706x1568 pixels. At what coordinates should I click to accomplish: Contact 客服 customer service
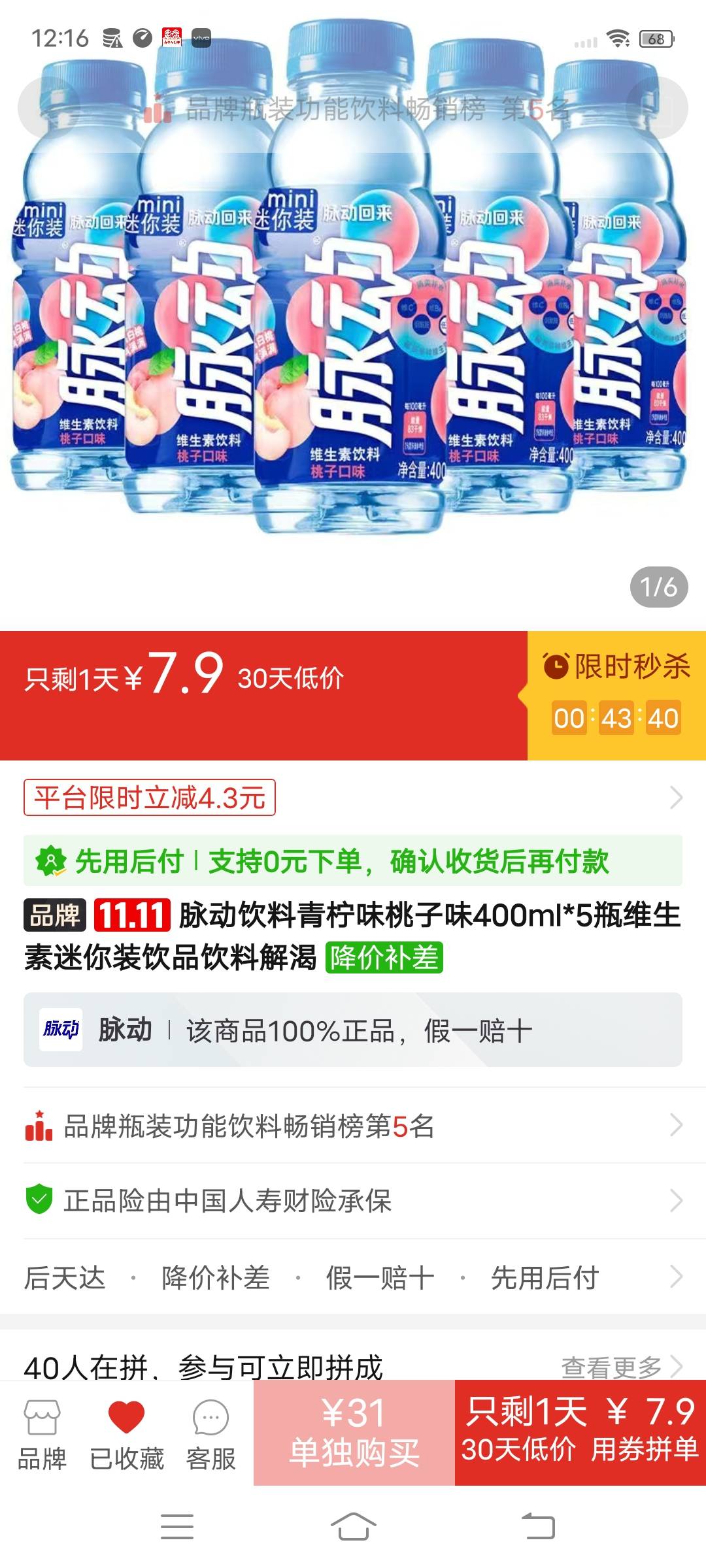(210, 1434)
